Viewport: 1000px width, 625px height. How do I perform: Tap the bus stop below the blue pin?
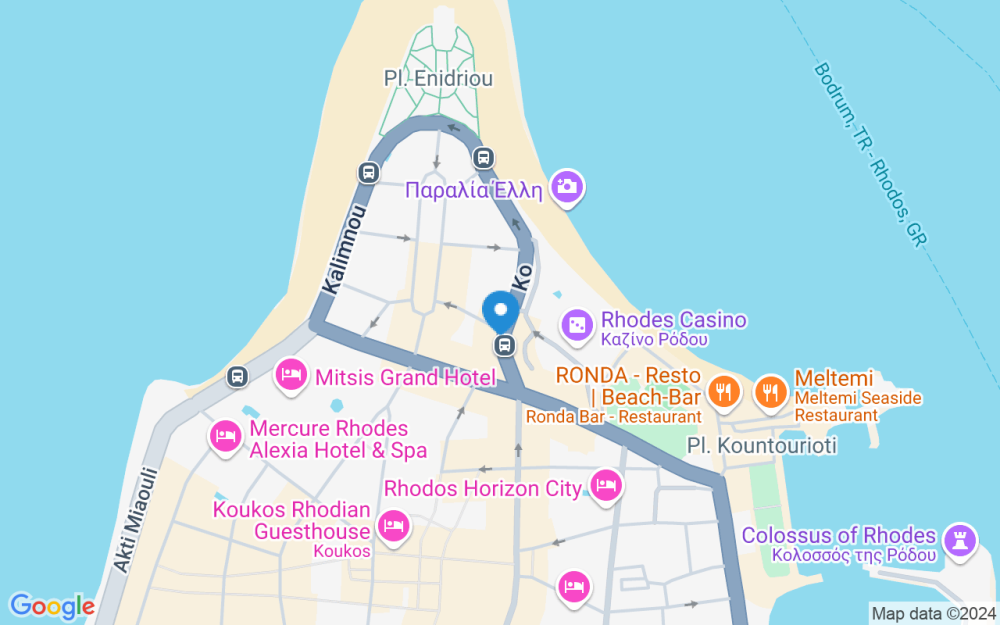(x=504, y=345)
